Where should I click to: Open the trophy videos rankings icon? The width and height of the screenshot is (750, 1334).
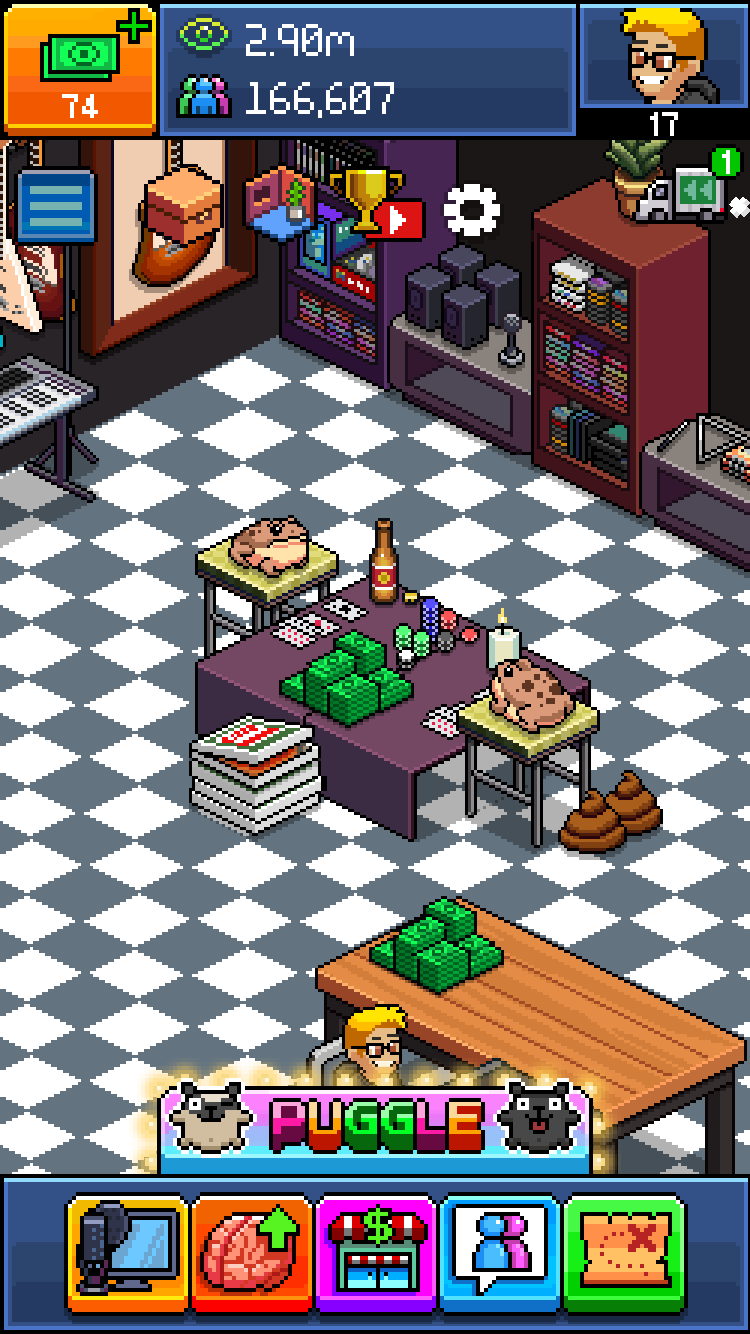pyautogui.click(x=374, y=205)
